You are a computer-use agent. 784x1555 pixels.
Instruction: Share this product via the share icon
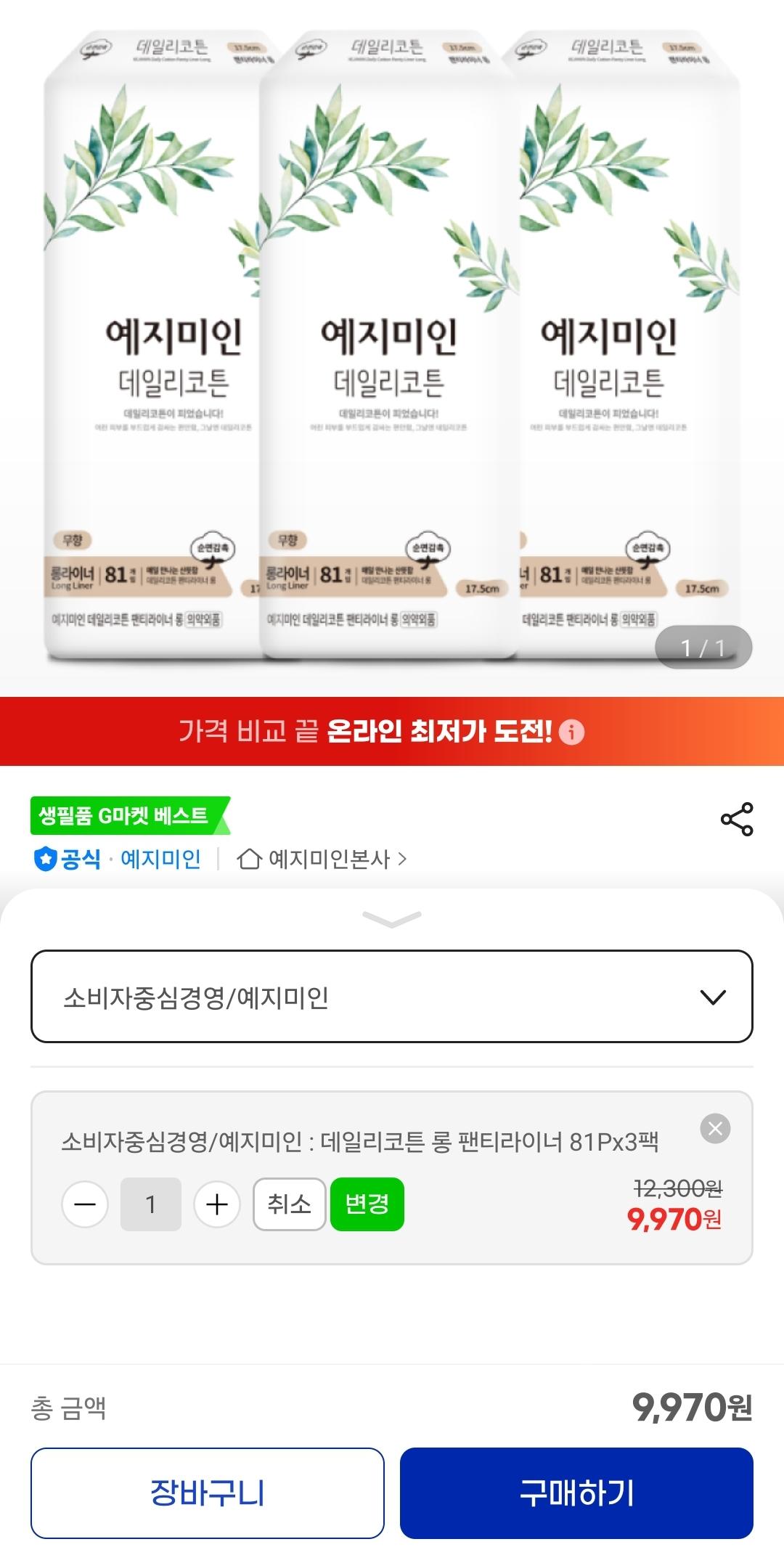[736, 819]
